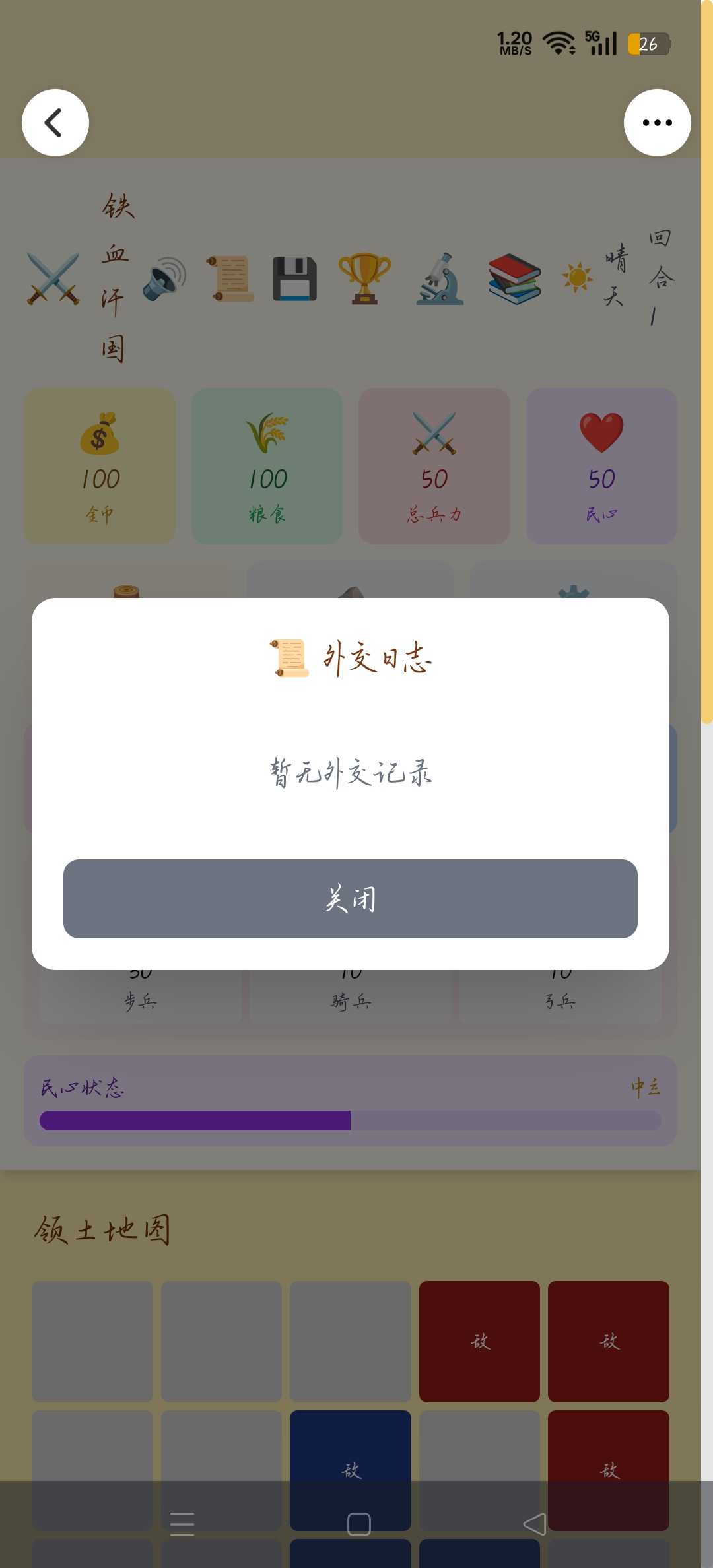Image resolution: width=713 pixels, height=1568 pixels.
Task: Tap the system back triangle
Action: tap(535, 1524)
